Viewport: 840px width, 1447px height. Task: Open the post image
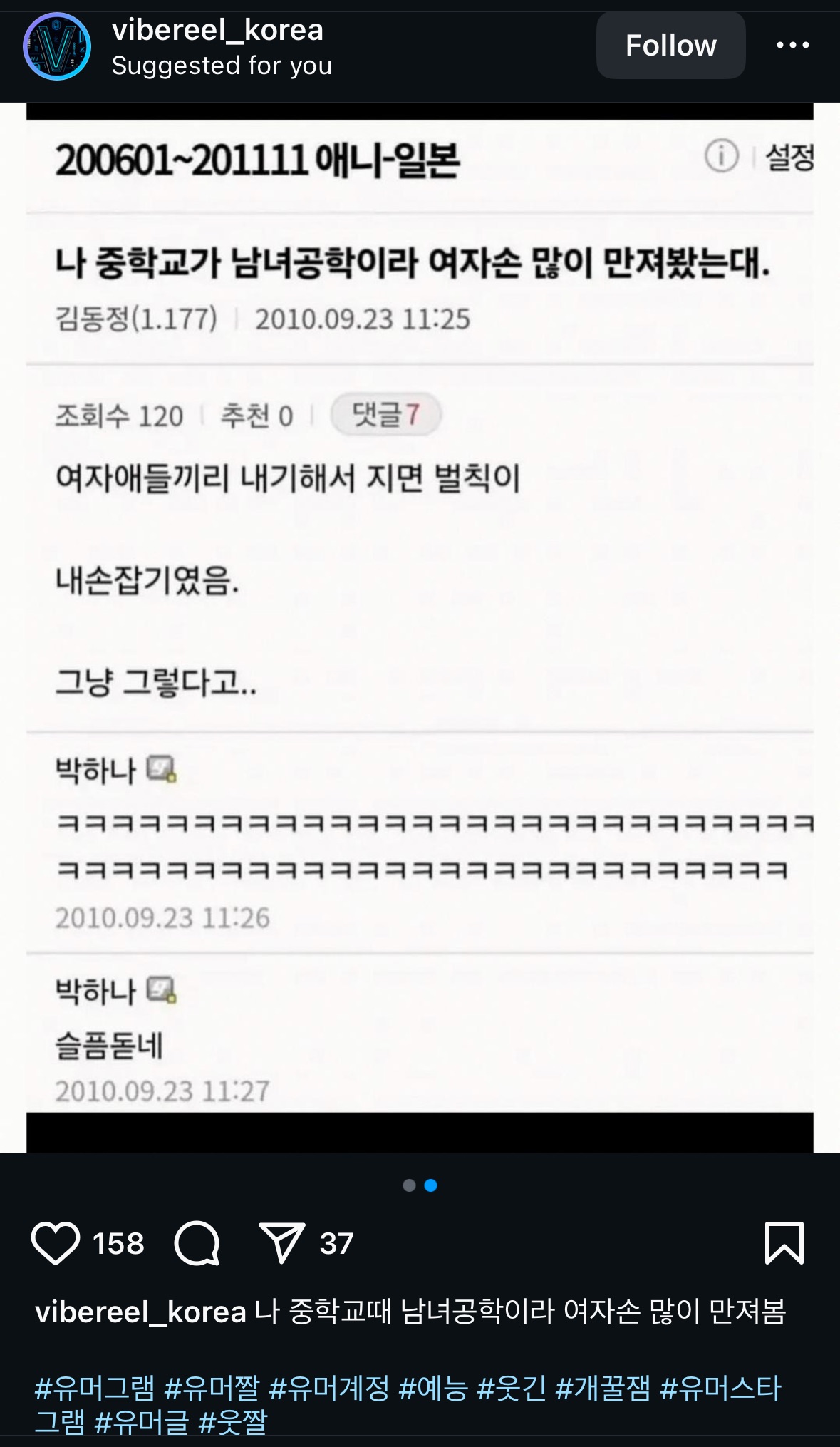coord(420,627)
